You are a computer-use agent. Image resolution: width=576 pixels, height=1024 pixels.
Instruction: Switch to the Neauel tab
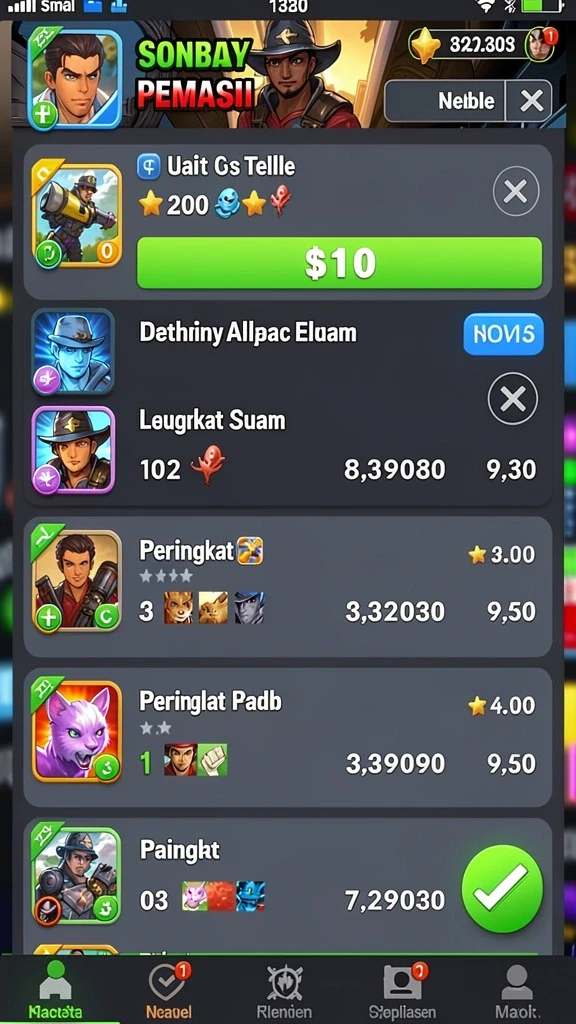(168, 991)
